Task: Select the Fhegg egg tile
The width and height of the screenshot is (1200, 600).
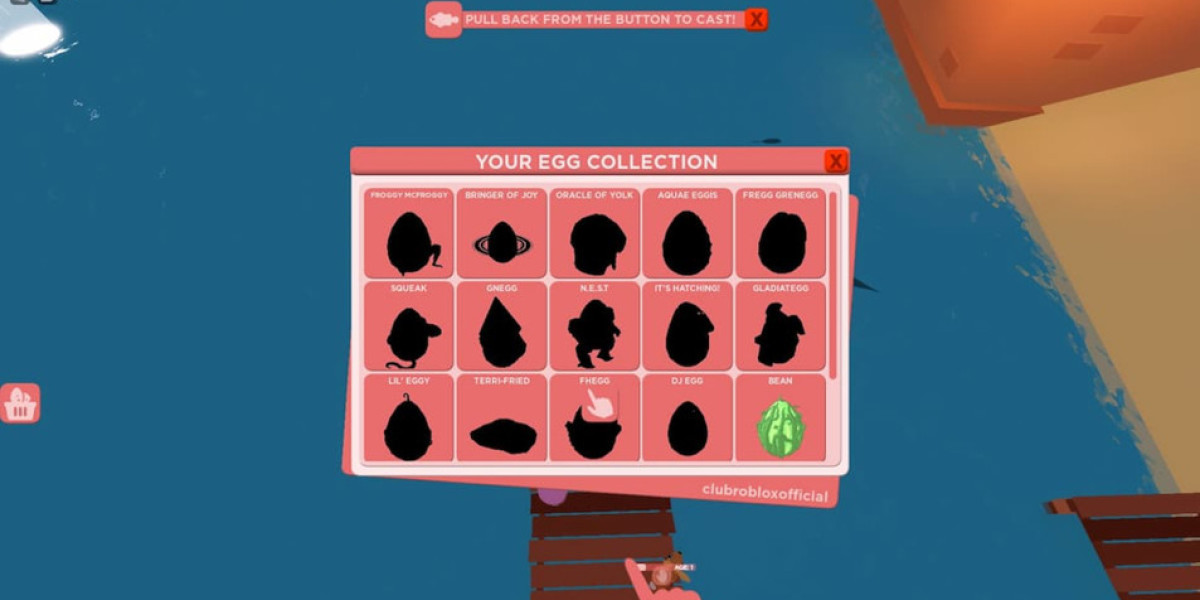Action: click(594, 419)
